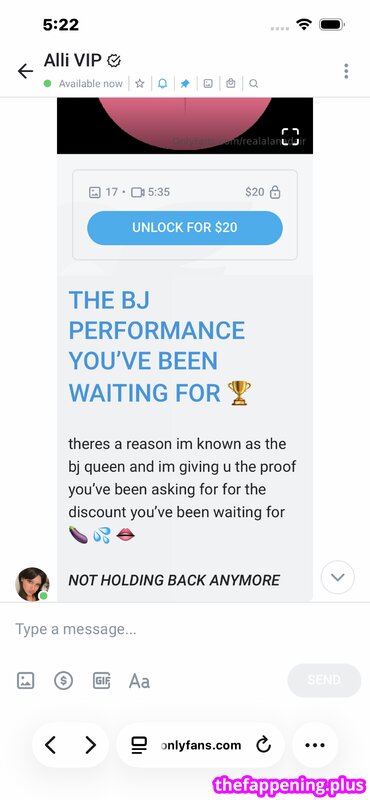Jump to latest message with down chevron
Viewport: 370px width, 800px height.
[x=337, y=577]
